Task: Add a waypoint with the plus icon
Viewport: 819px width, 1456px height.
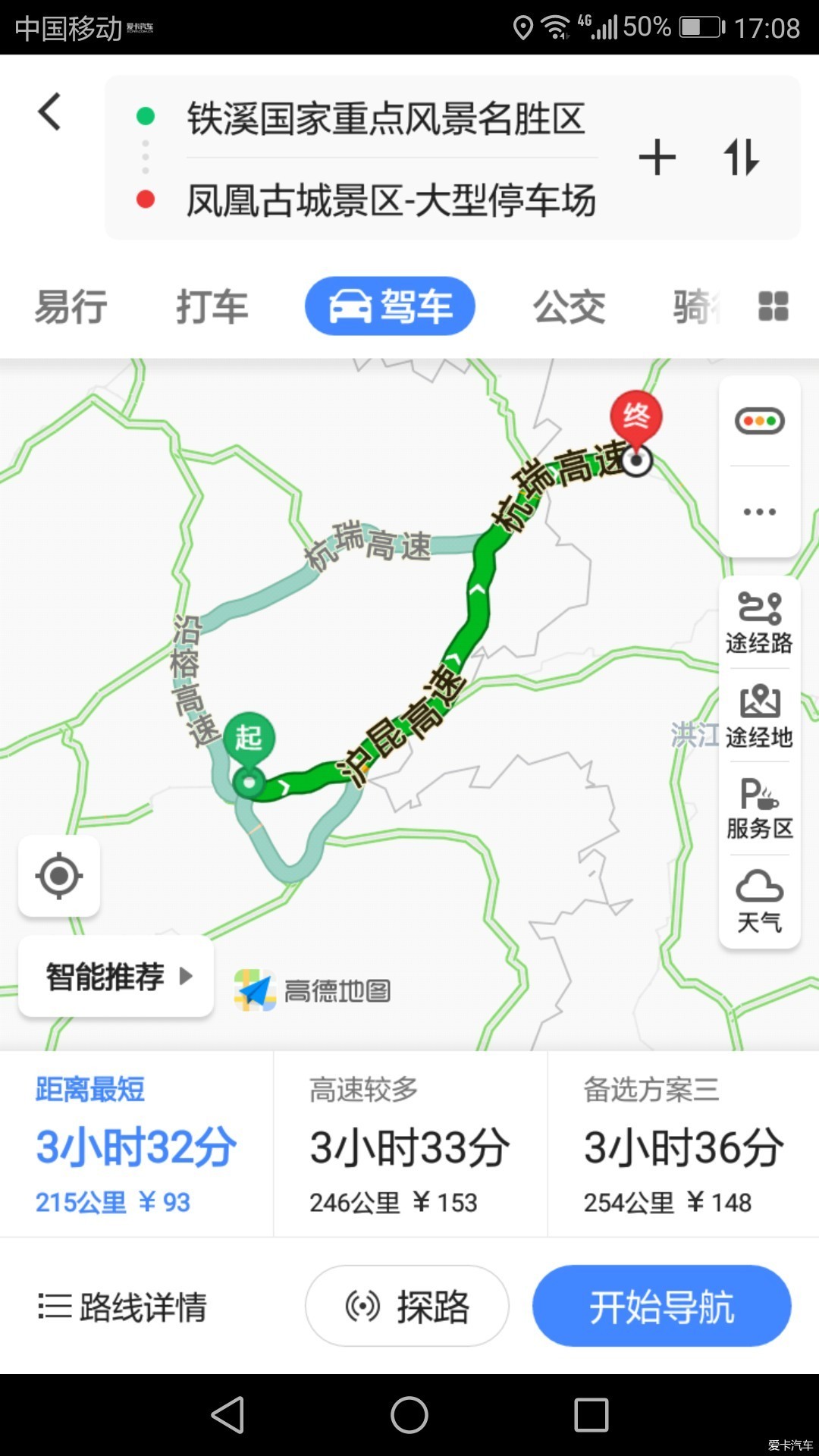Action: click(x=657, y=158)
